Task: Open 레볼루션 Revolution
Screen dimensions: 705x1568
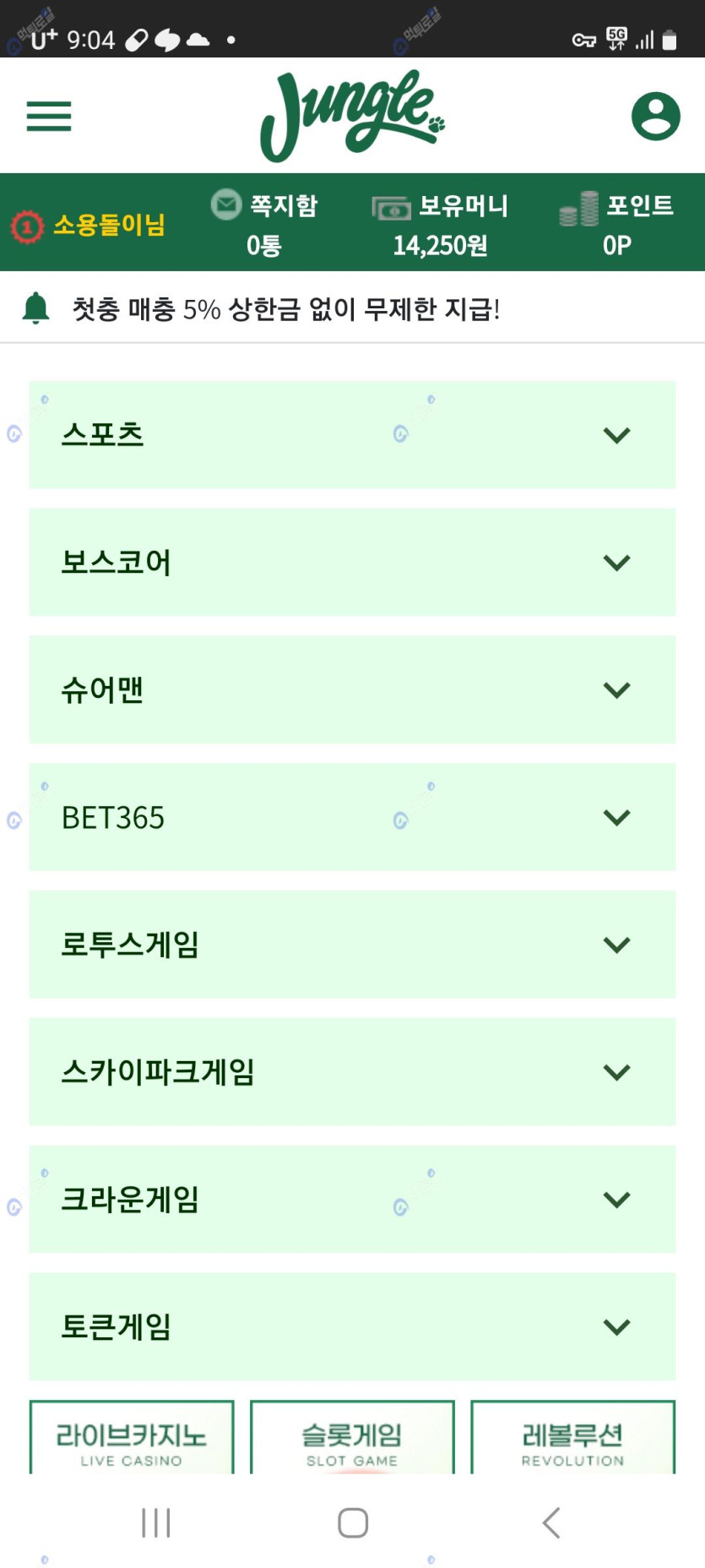Action: 572,1438
